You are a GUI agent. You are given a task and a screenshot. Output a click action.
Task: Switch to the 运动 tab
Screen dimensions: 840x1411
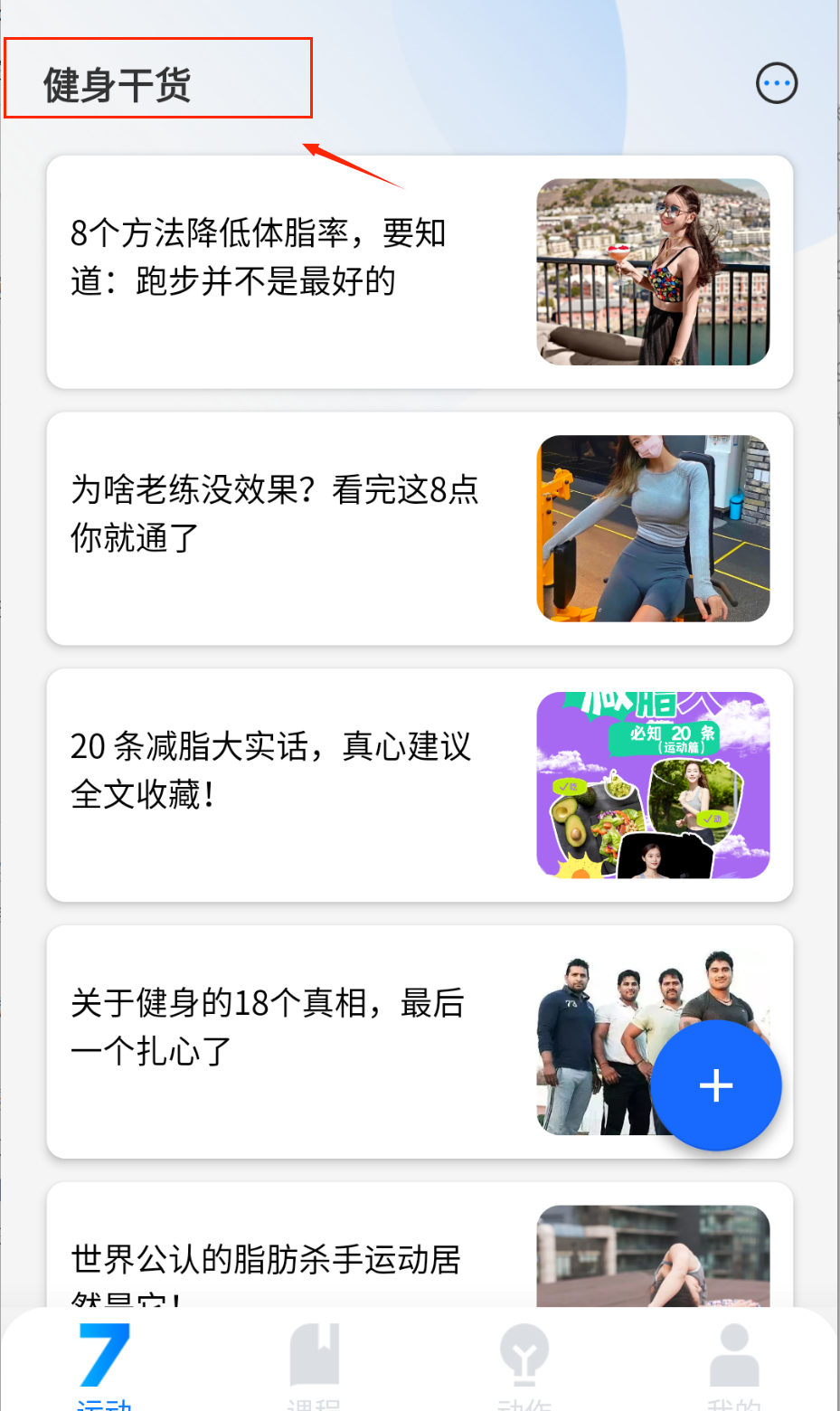click(105, 1361)
